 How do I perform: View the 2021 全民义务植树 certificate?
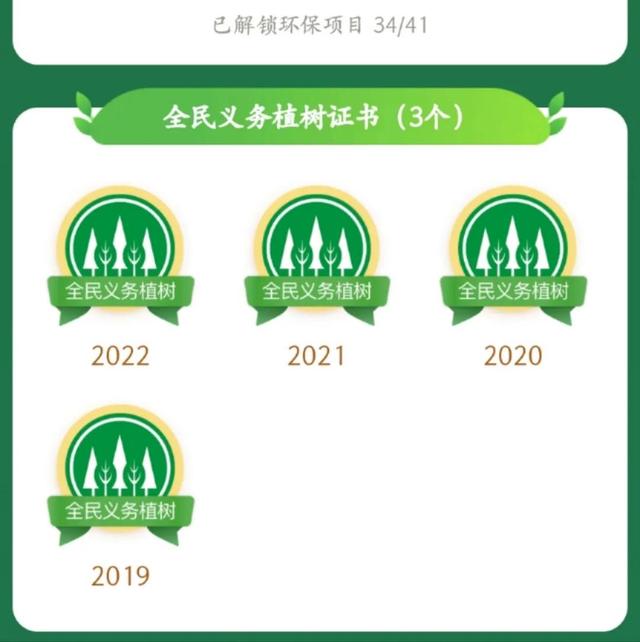tap(316, 256)
